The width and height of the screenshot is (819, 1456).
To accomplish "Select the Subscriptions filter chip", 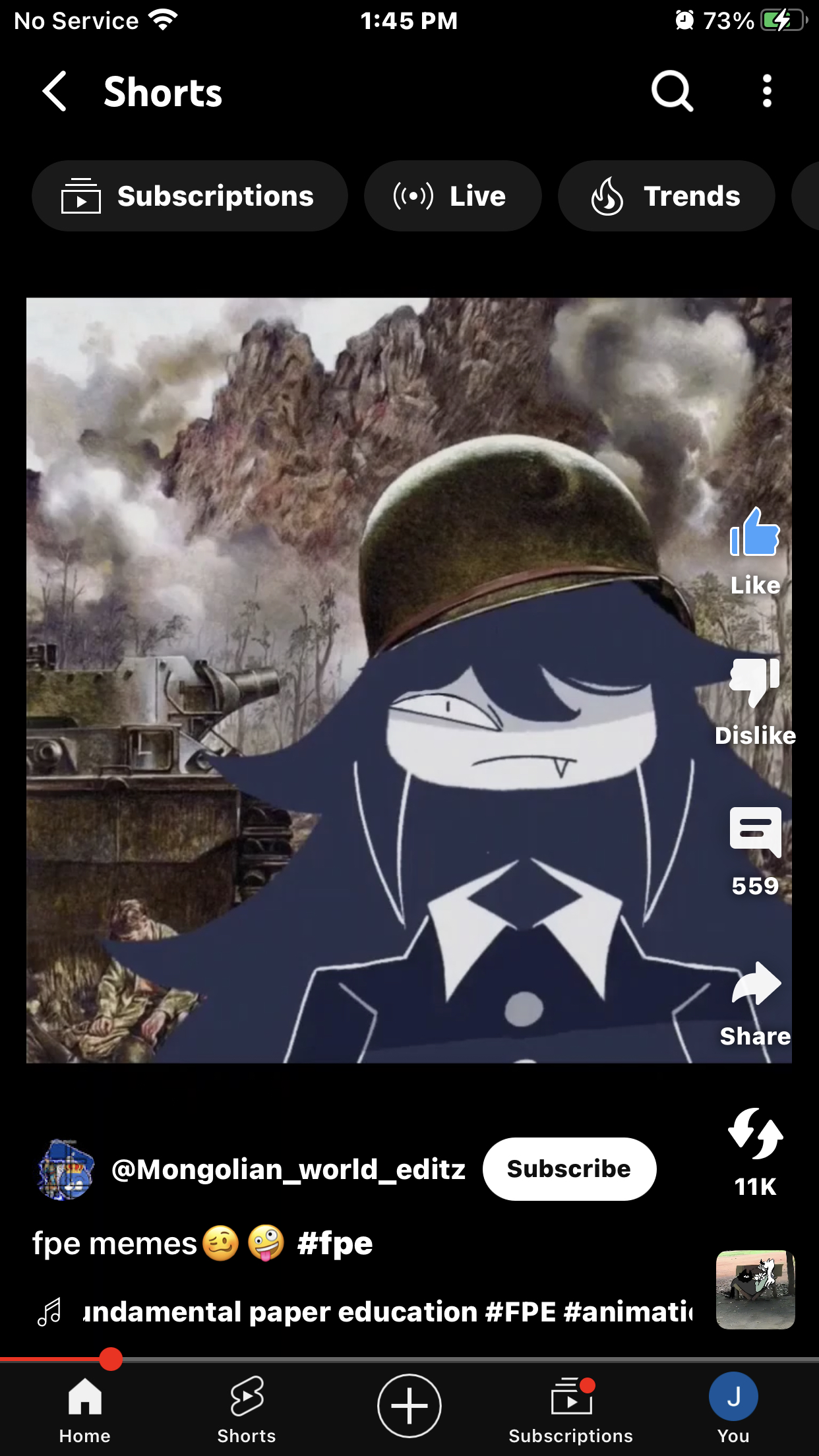I will (x=189, y=196).
